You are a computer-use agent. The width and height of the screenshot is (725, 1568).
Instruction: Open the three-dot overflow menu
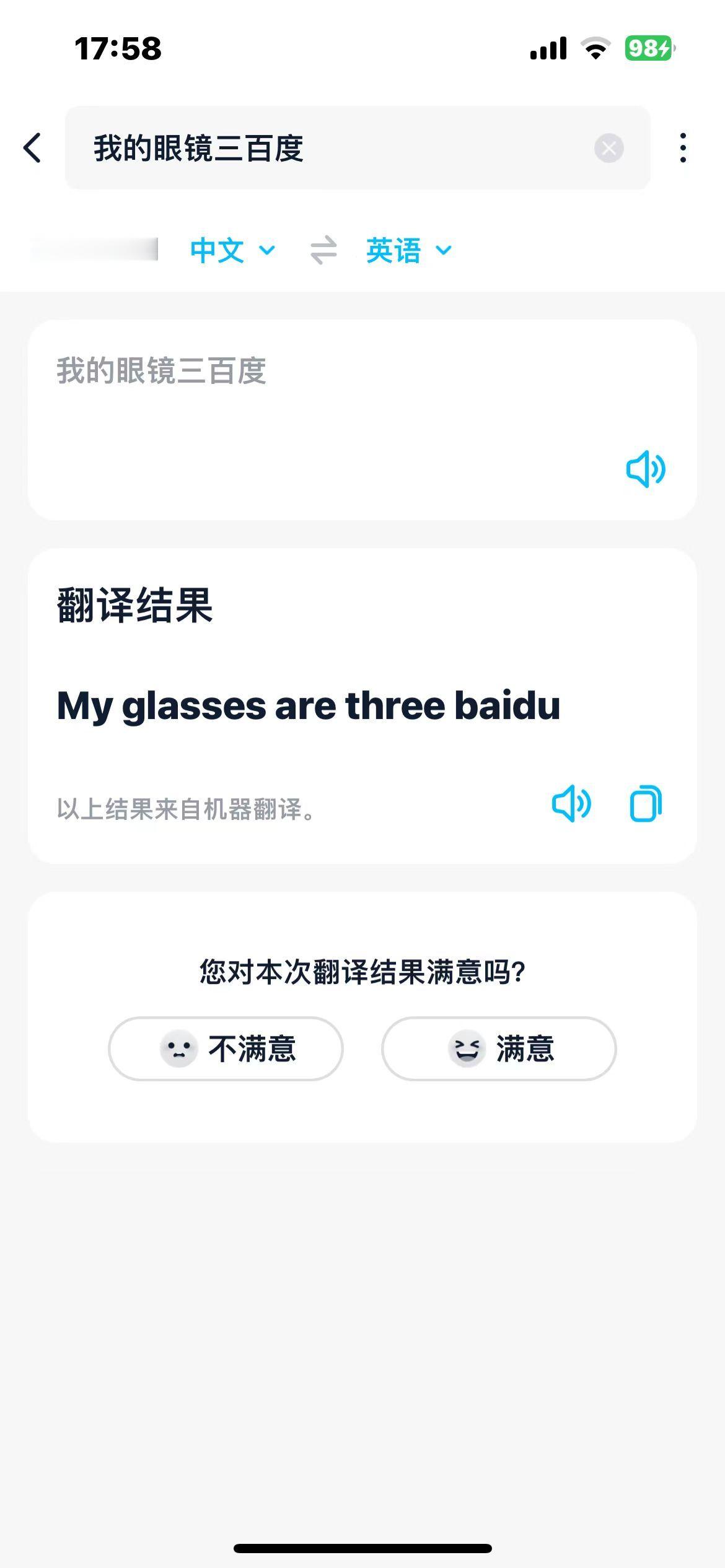coord(682,148)
